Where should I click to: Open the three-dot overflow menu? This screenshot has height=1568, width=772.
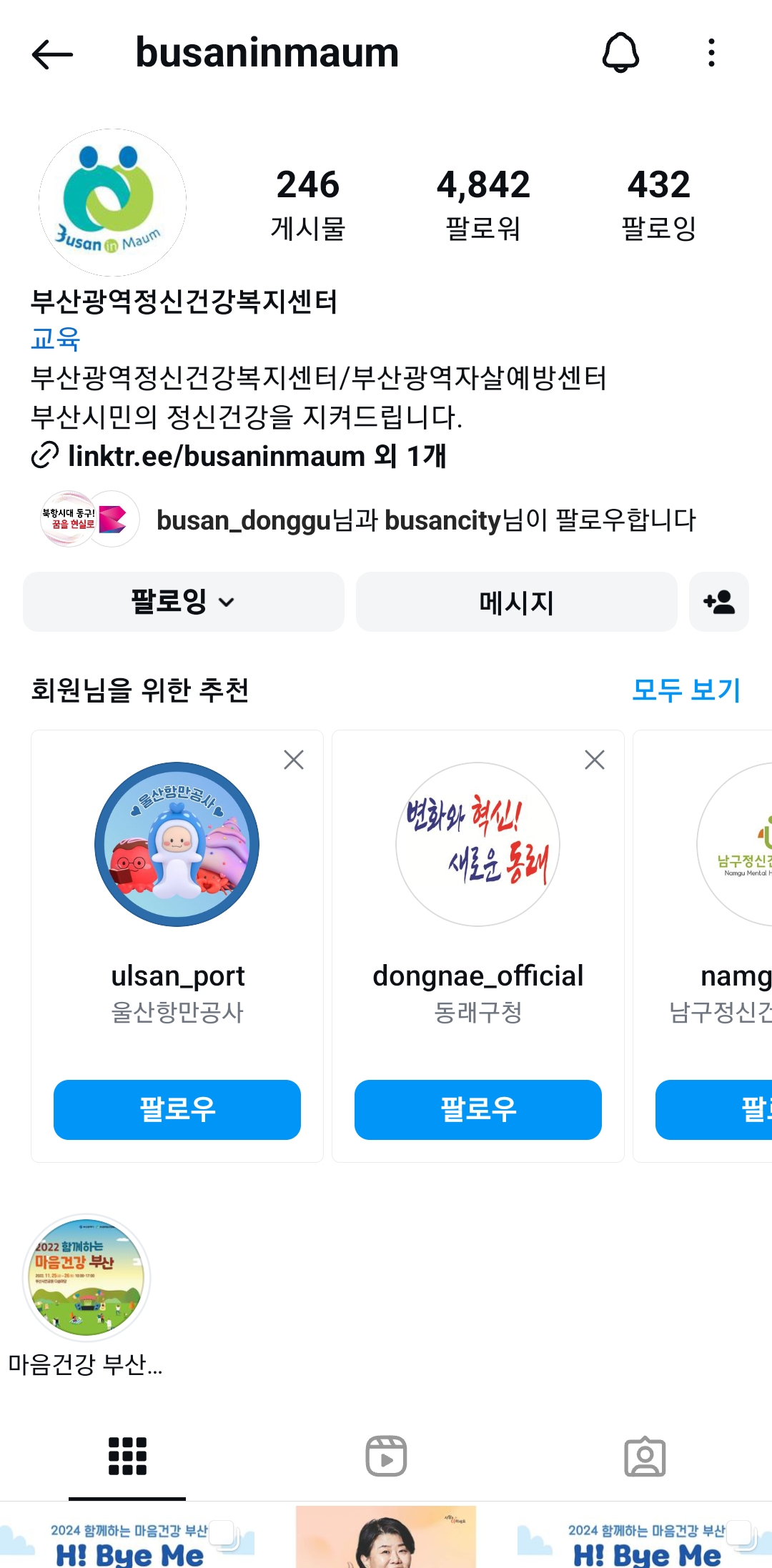[x=711, y=53]
